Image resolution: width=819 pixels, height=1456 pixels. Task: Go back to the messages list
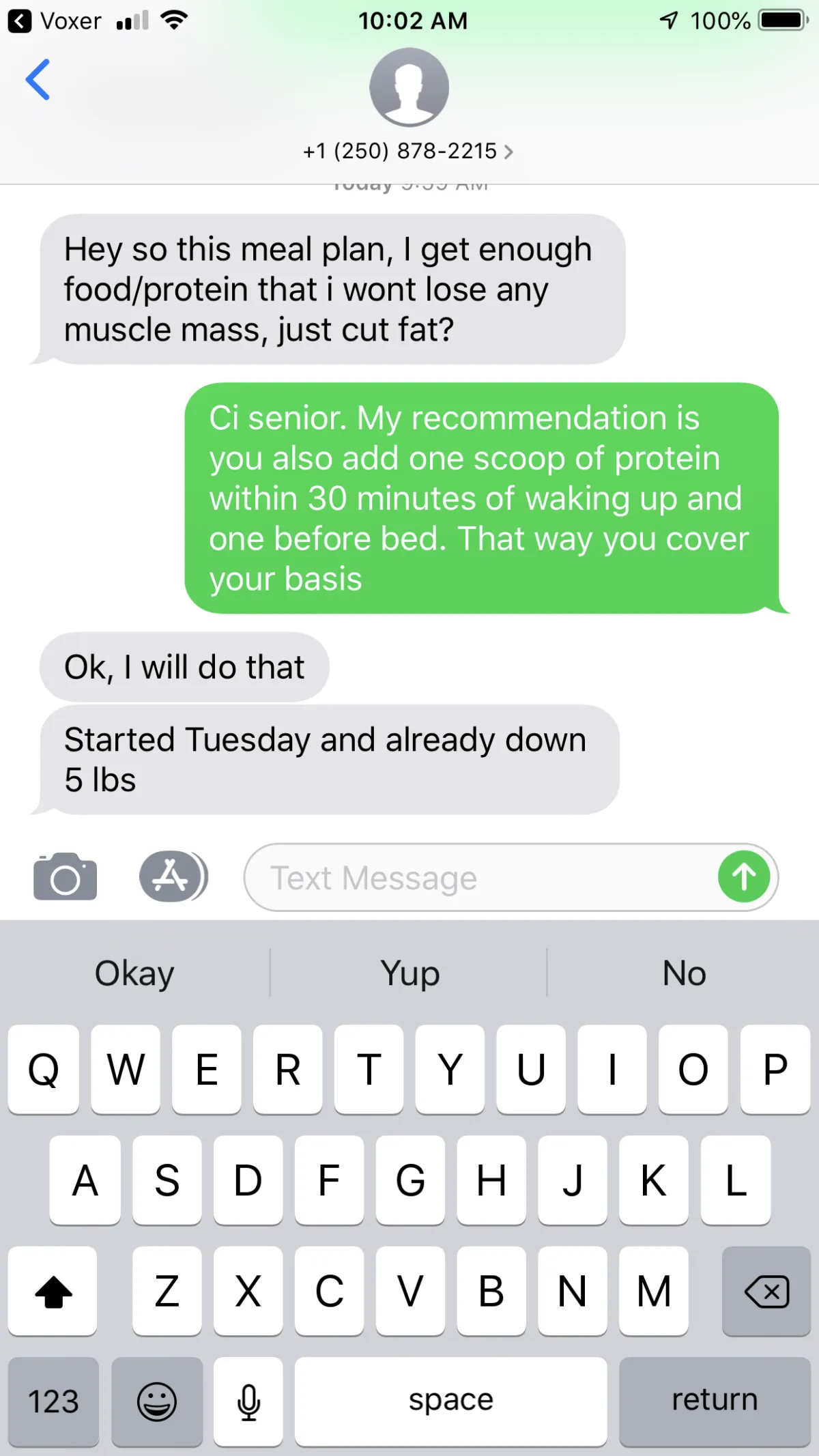click(38, 80)
